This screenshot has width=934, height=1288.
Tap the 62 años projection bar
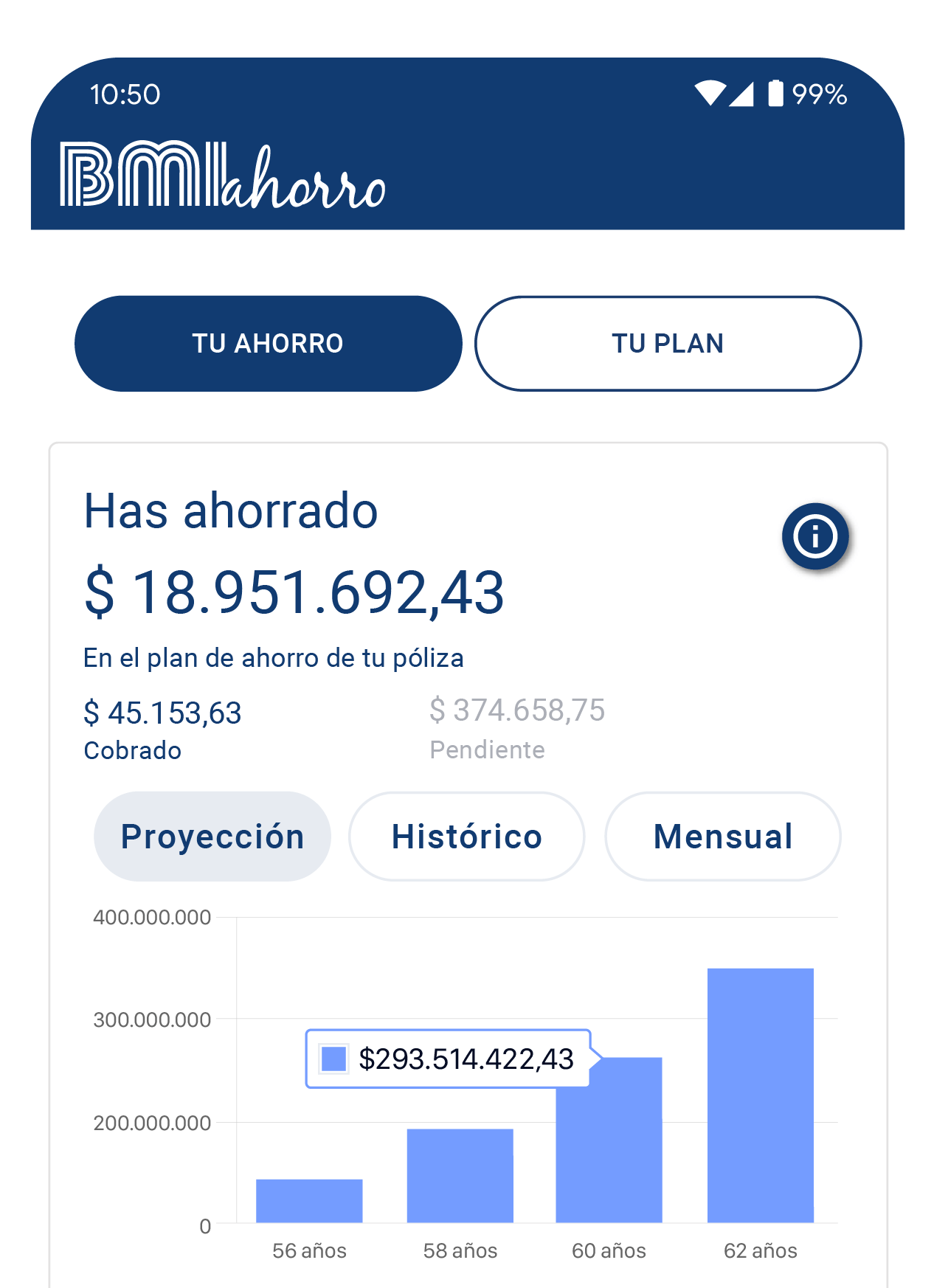[760, 1095]
